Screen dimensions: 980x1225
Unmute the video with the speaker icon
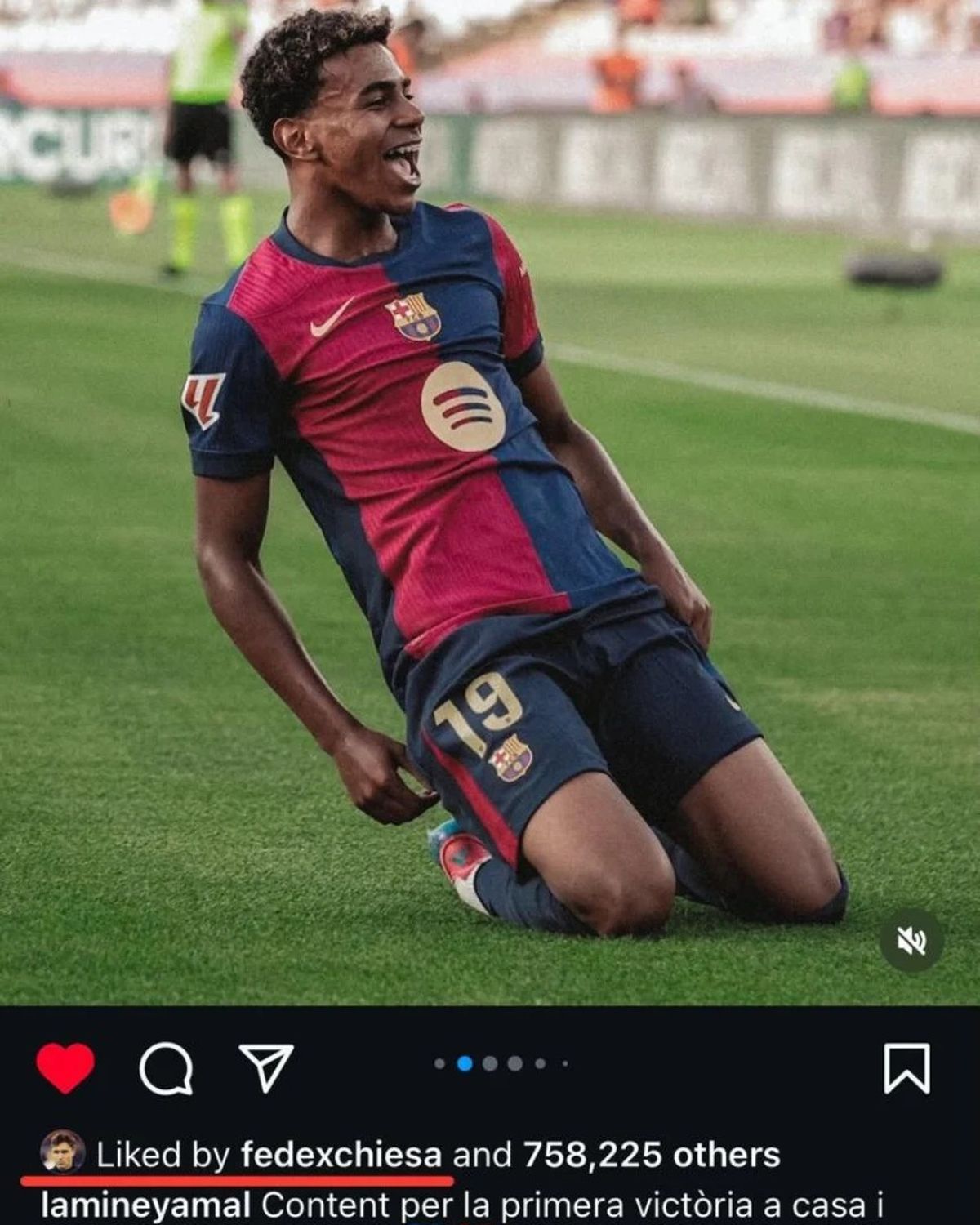[911, 942]
